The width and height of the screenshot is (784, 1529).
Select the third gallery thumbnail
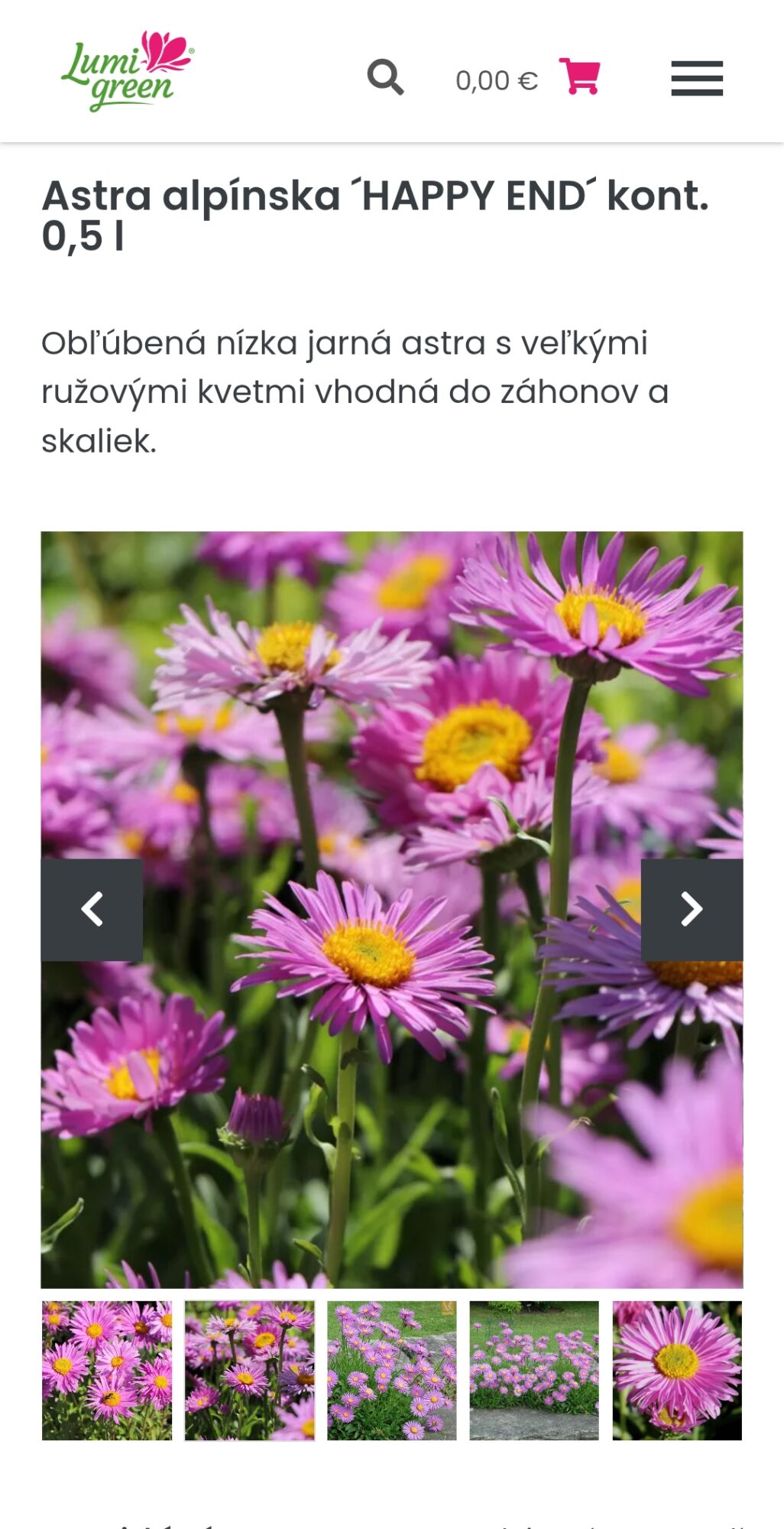(392, 1371)
